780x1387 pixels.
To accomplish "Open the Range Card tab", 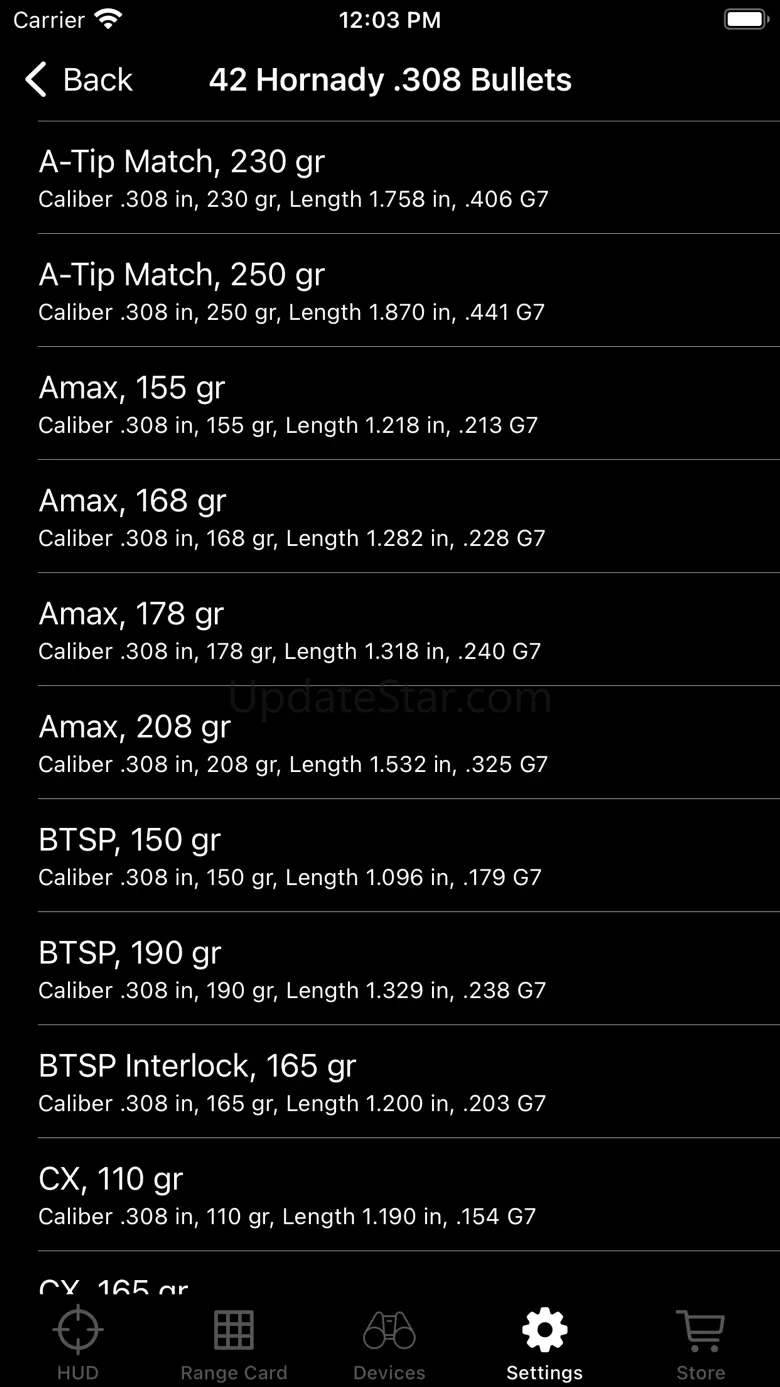I will pyautogui.click(x=234, y=1343).
